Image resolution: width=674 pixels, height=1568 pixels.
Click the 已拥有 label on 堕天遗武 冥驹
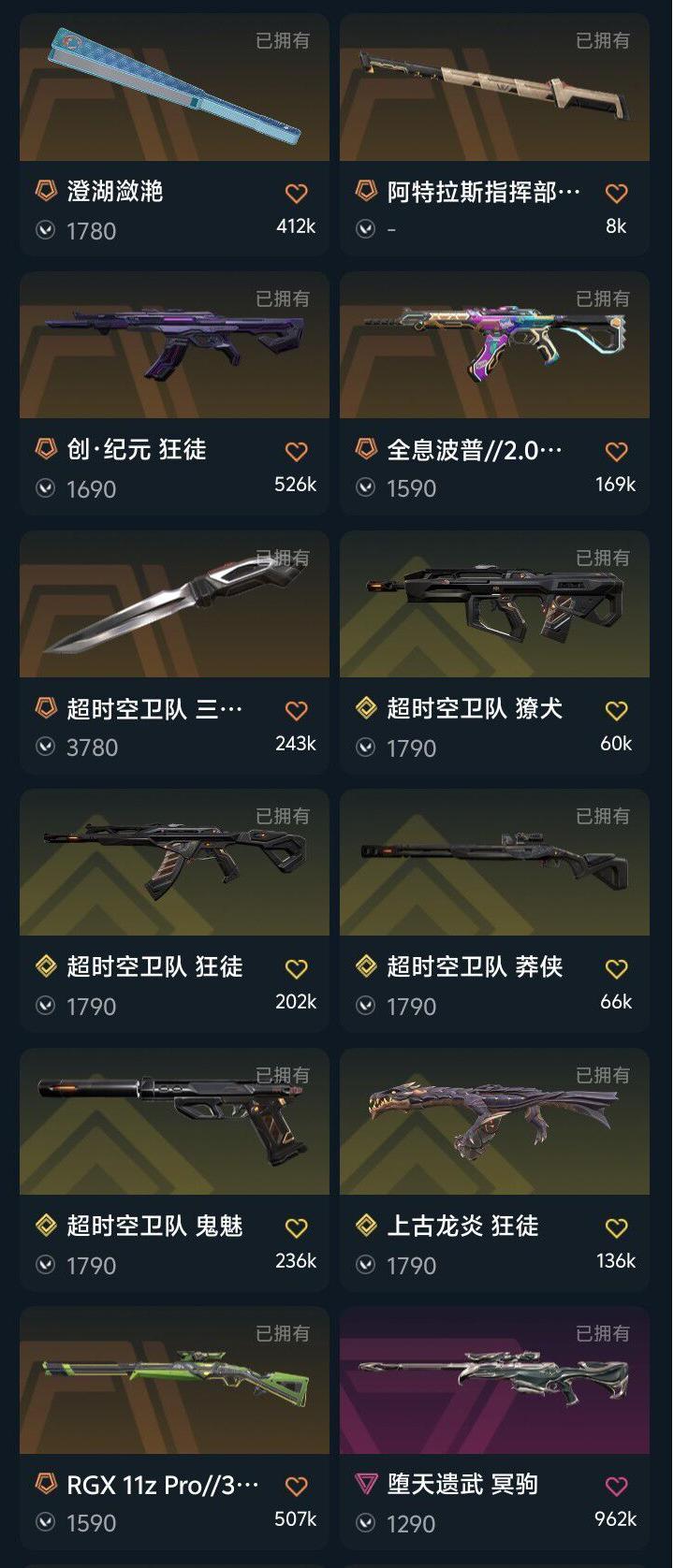[605, 1332]
